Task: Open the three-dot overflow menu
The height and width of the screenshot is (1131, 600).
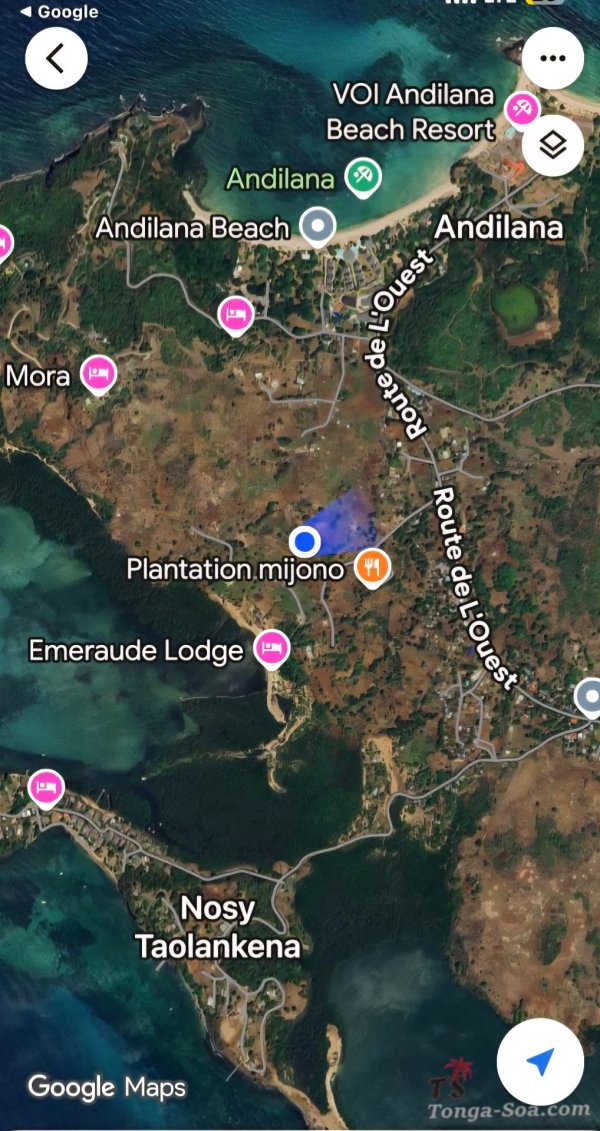Action: (x=552, y=59)
